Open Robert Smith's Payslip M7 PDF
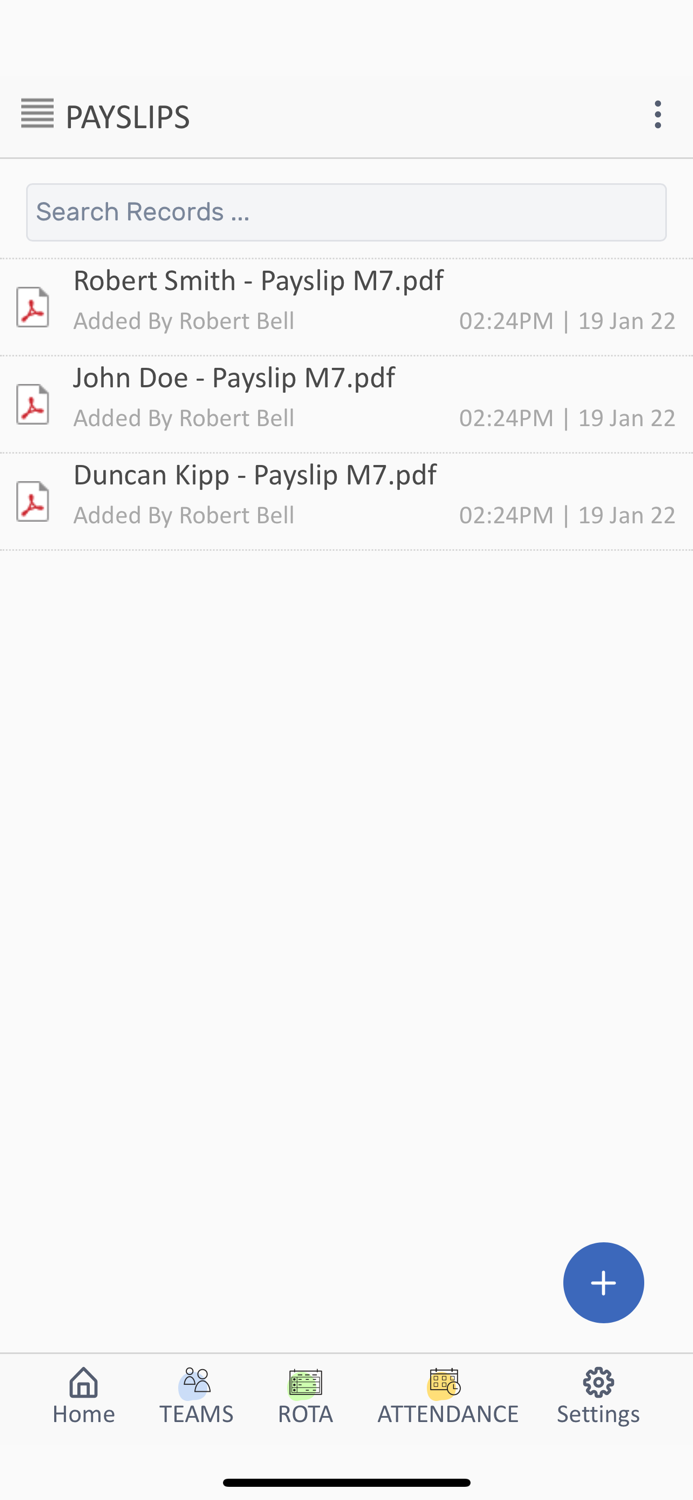This screenshot has height=1500, width=693. 258,281
